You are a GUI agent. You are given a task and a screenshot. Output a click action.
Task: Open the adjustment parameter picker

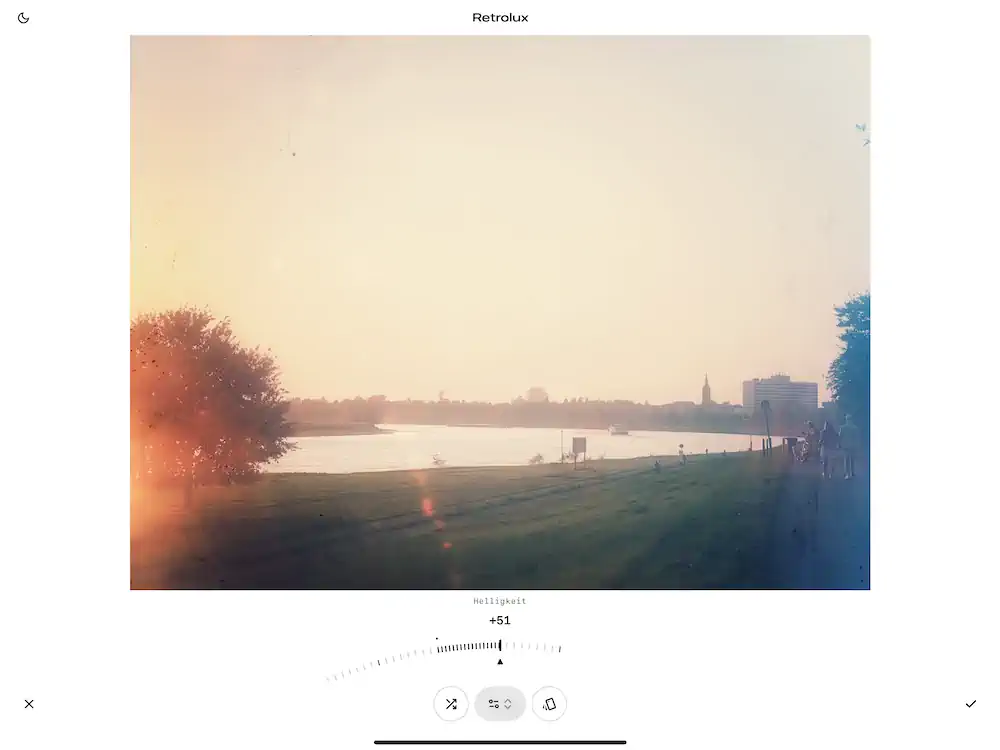[x=500, y=704]
